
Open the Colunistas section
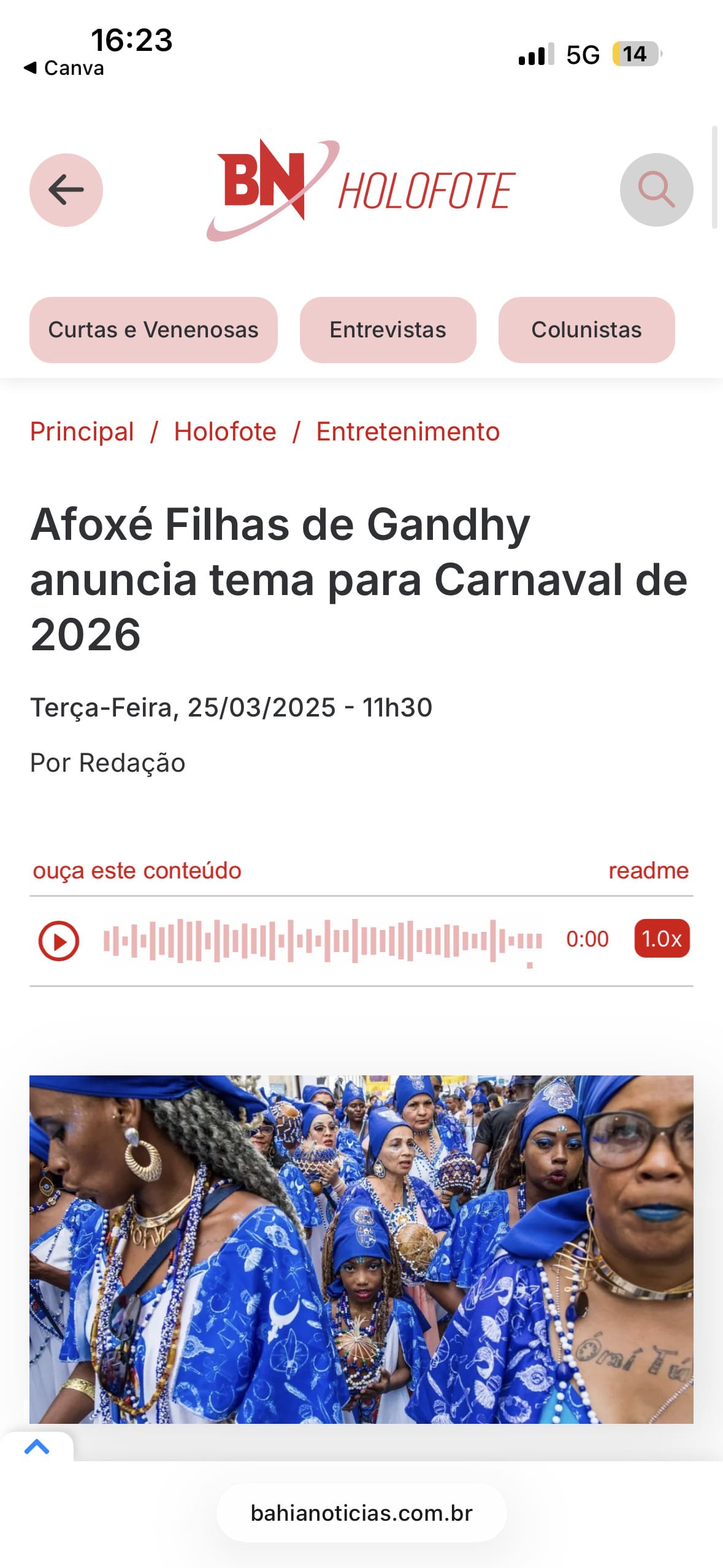click(x=586, y=330)
